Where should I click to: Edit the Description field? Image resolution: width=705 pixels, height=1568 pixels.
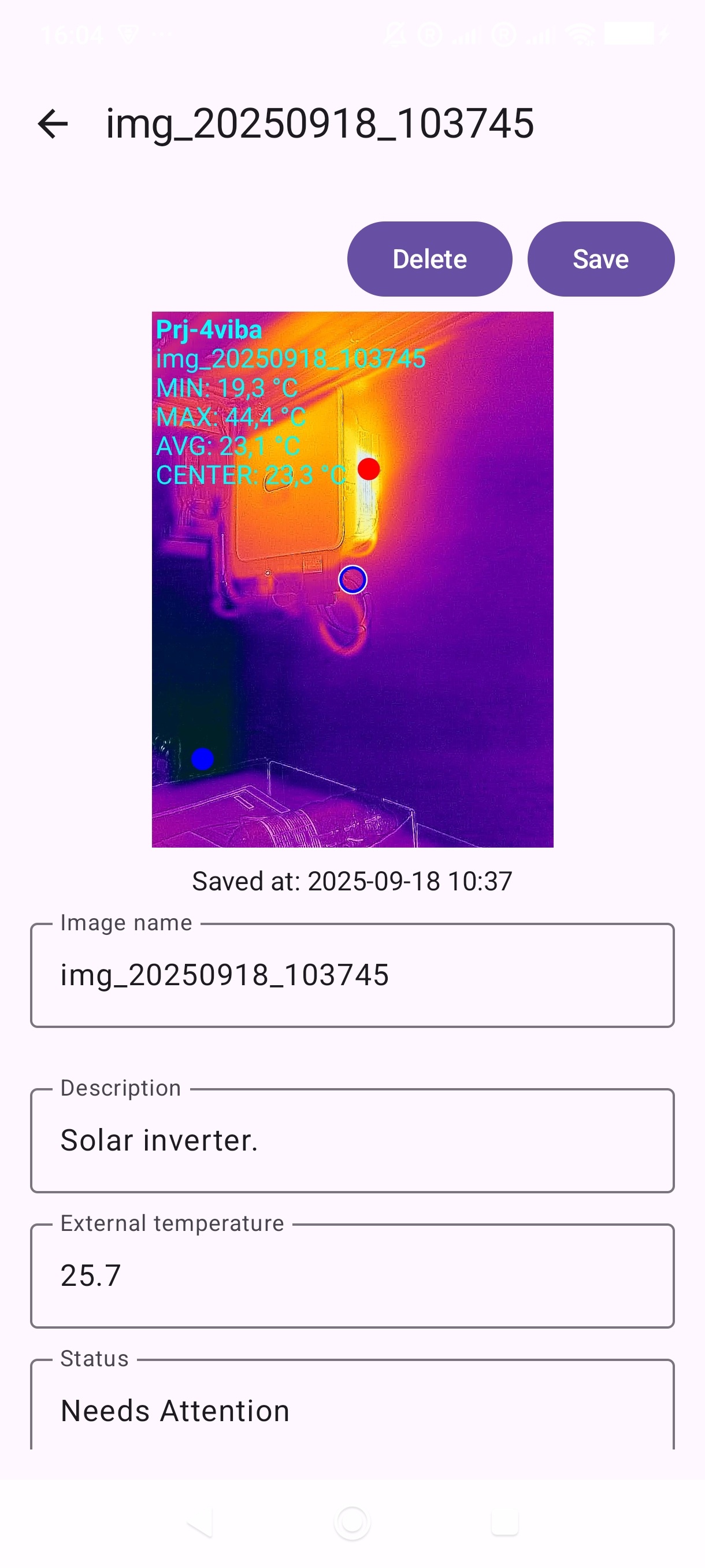(352, 1140)
